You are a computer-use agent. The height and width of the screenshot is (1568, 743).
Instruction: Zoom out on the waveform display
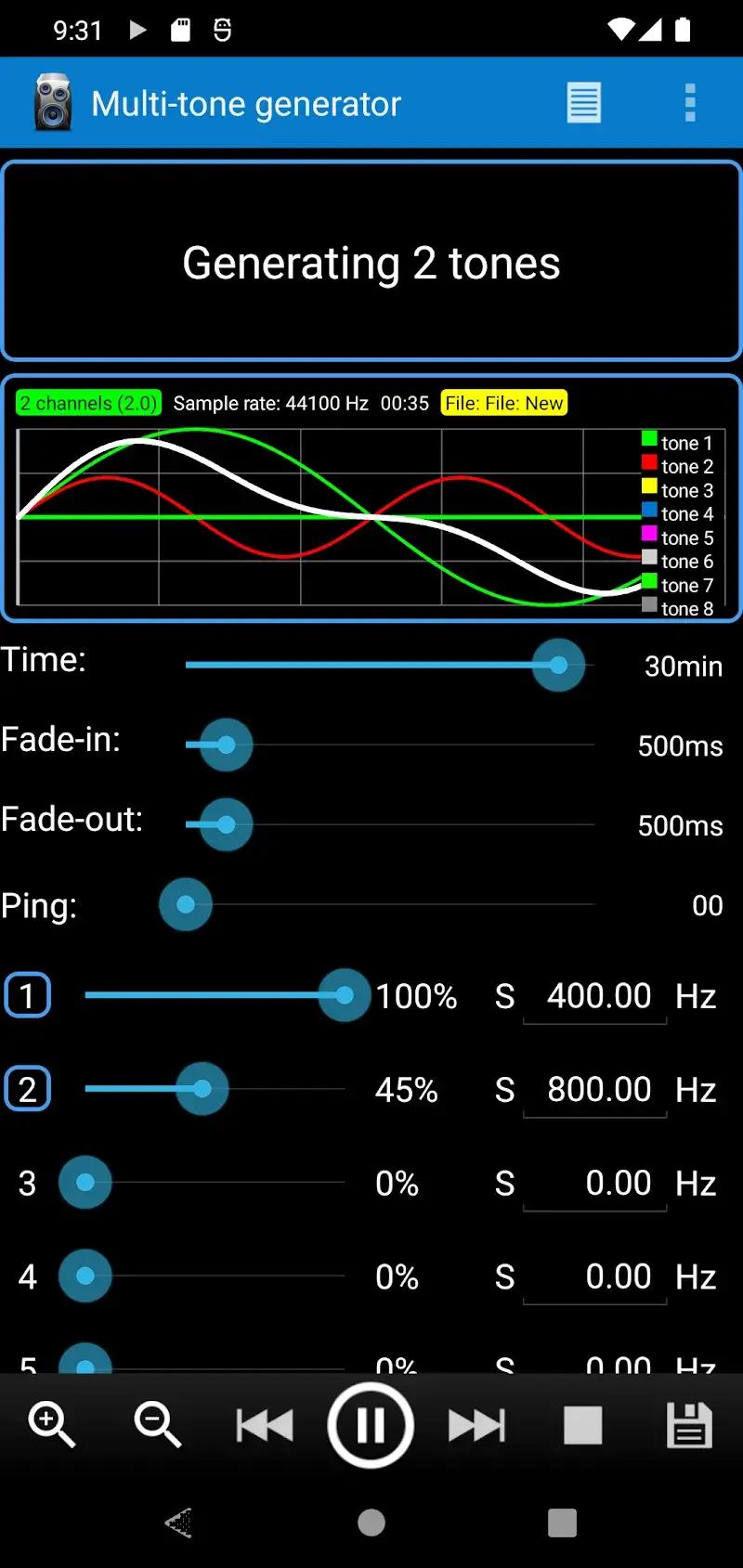coord(156,1425)
